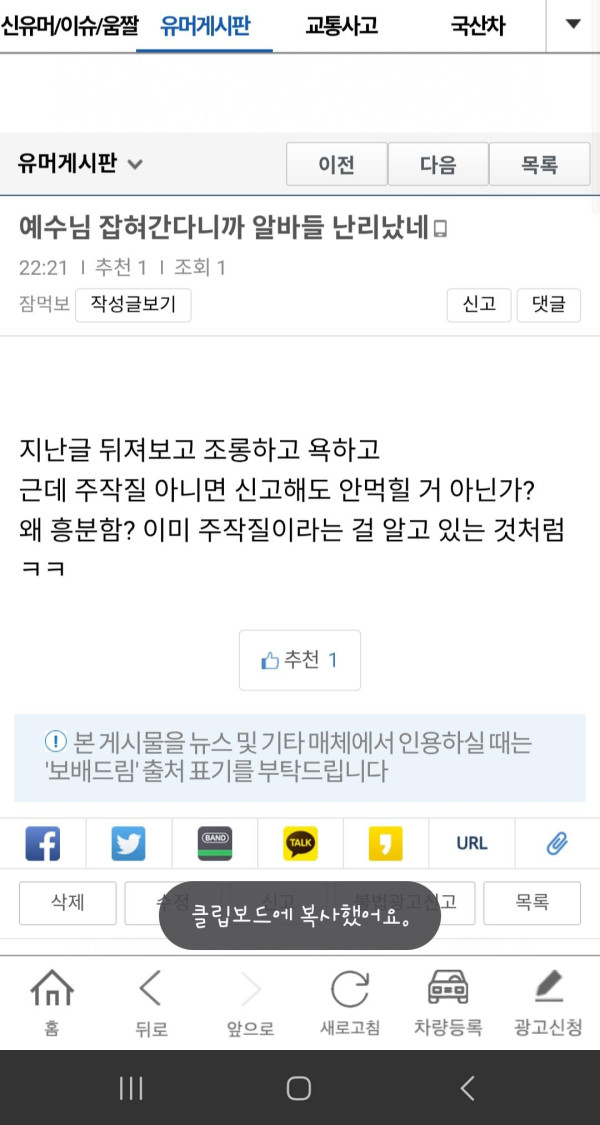This screenshot has width=600, height=1125.
Task: Report the post with top 신고 button
Action: 479,305
